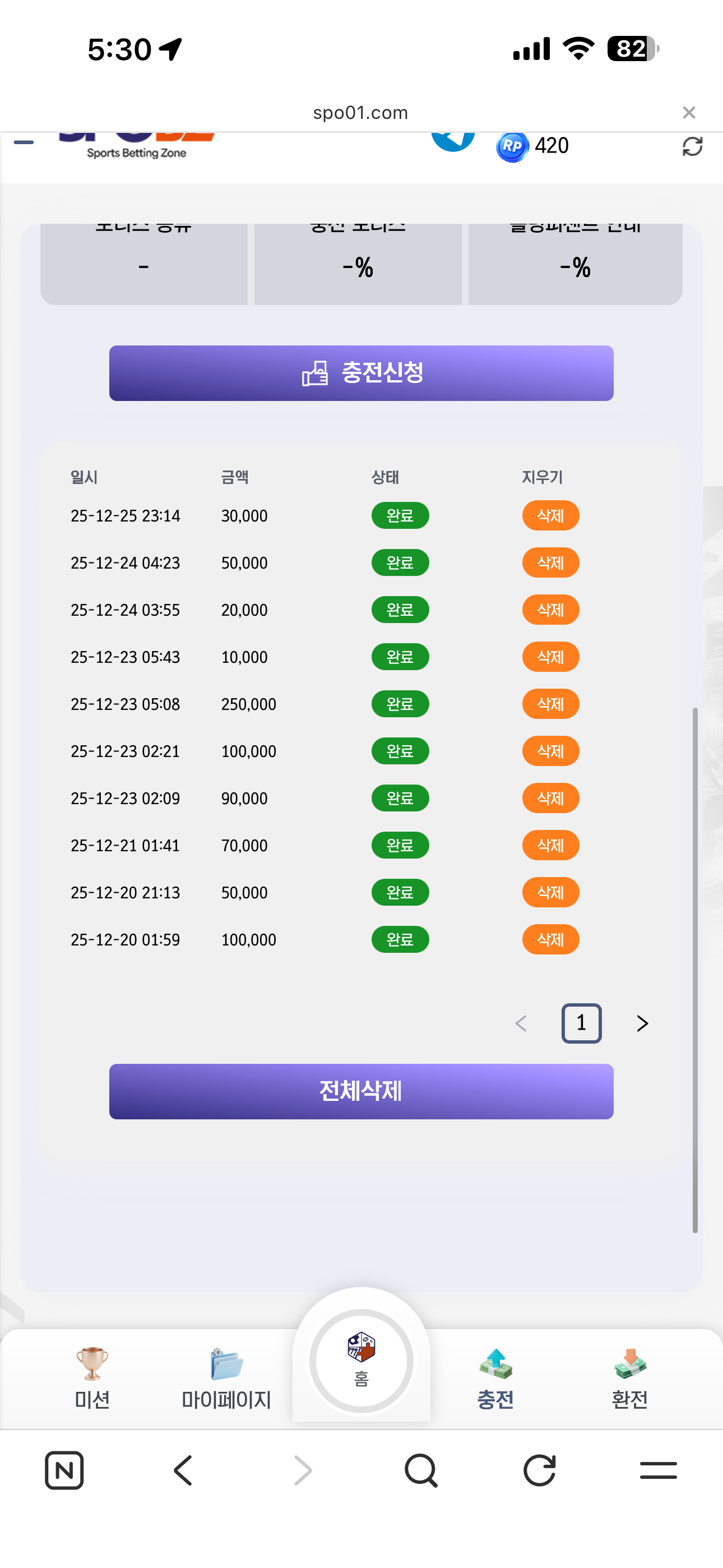Remove the 25-12-20 01:59 record
The height and width of the screenshot is (1568, 723).
[550, 940]
